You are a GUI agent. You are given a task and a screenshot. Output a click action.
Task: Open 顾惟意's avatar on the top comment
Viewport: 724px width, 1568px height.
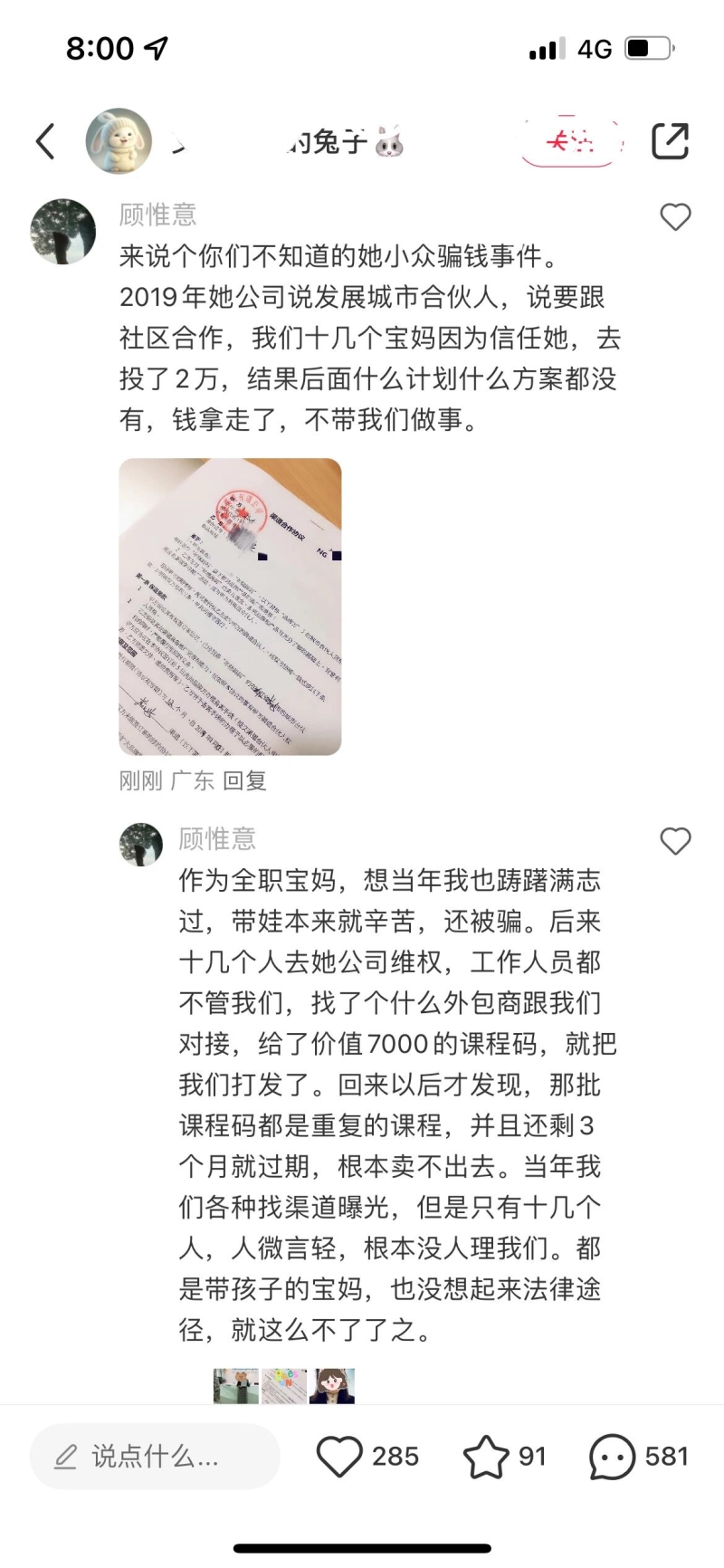(x=63, y=232)
